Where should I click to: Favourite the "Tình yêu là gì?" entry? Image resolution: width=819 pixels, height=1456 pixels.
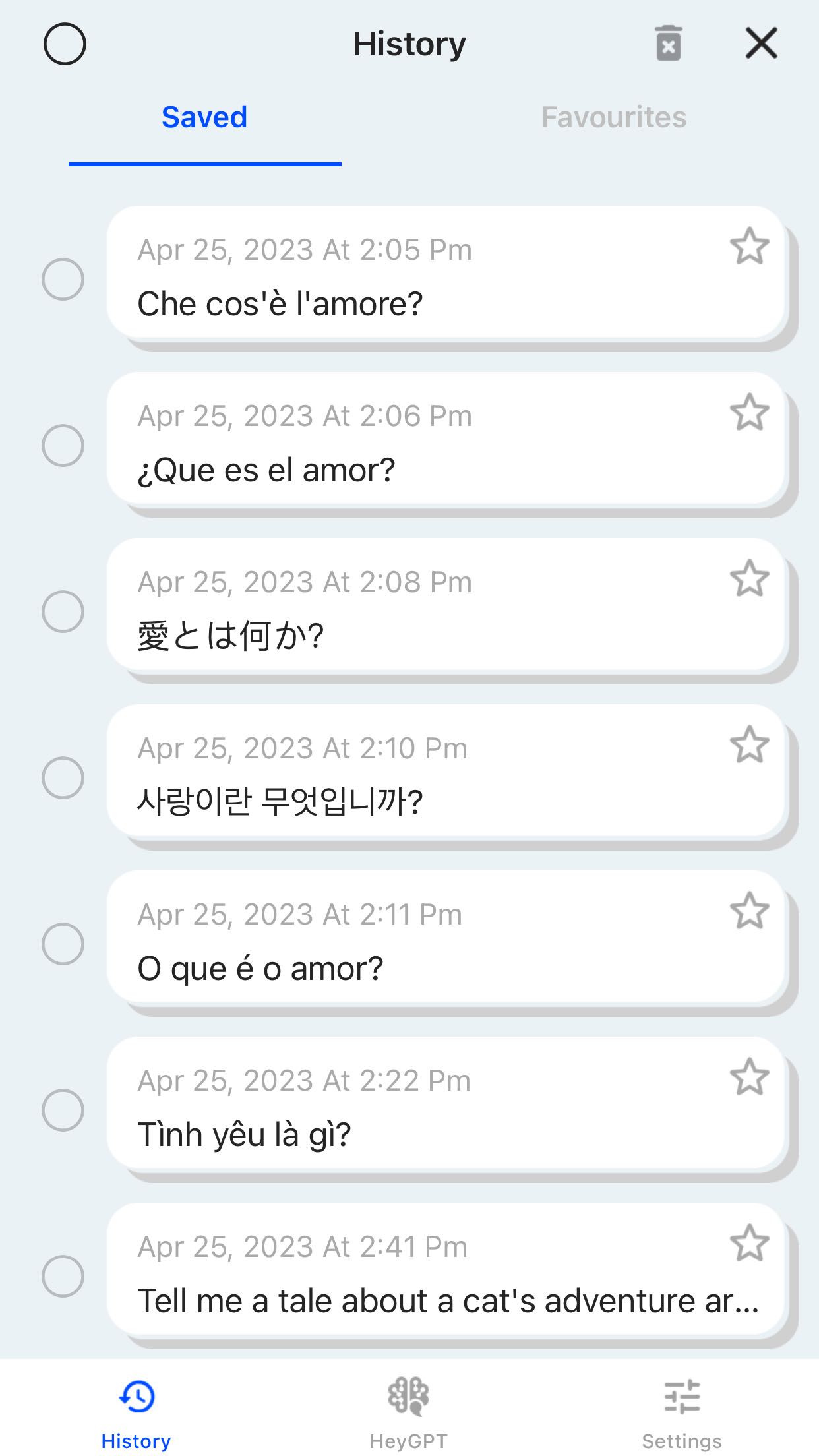750,1077
